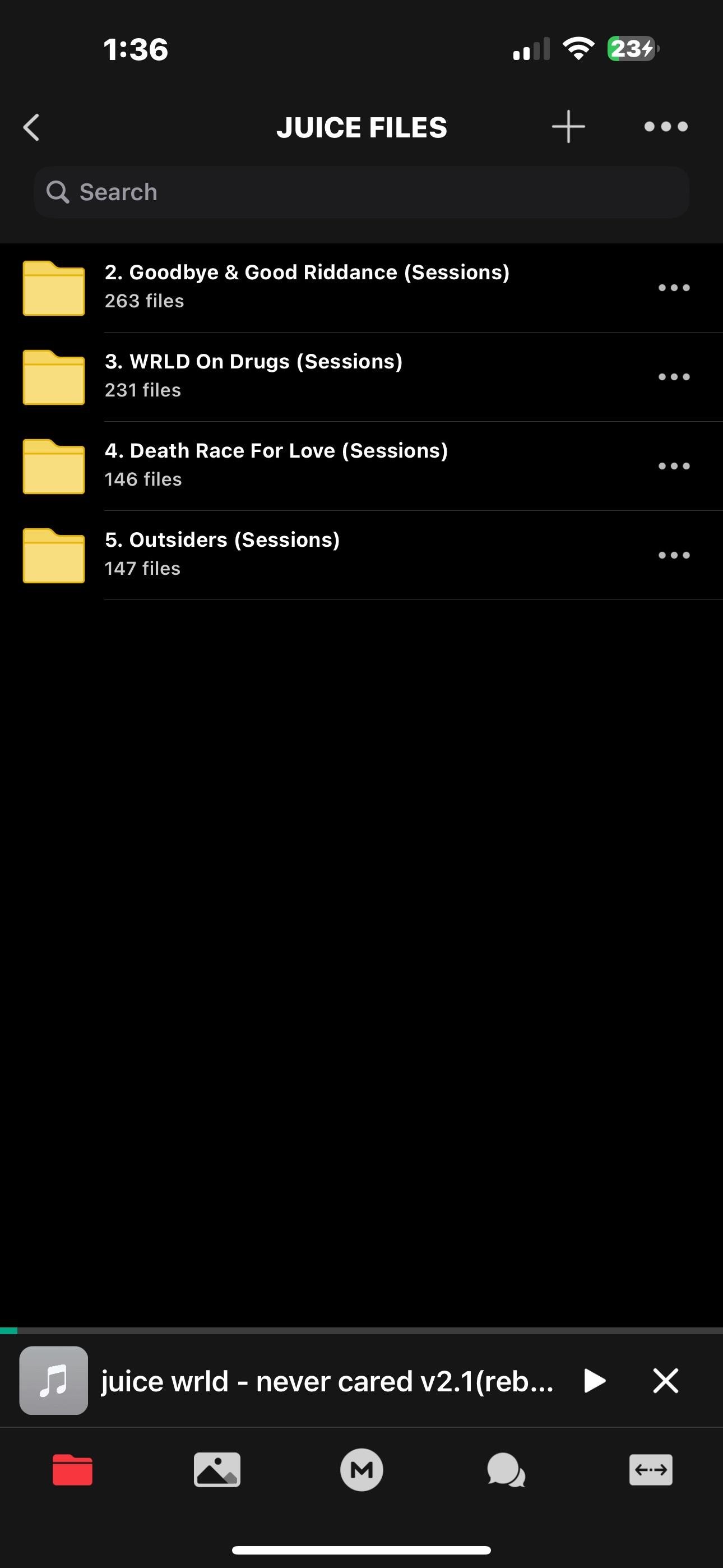Image resolution: width=723 pixels, height=1568 pixels.
Task: Show options for WRLD On Drugs folder
Action: pos(674,377)
